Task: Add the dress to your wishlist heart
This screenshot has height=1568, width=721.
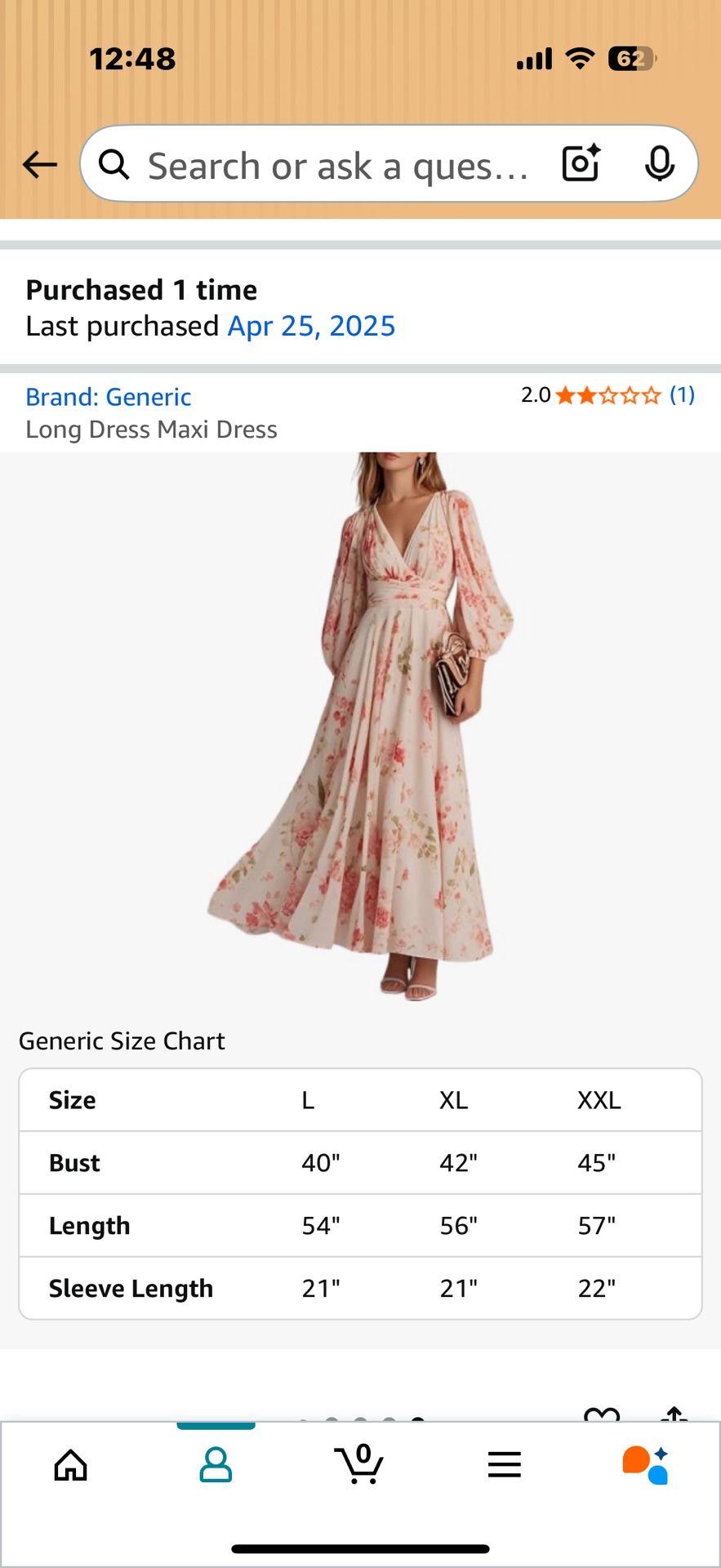Action: click(x=601, y=1414)
